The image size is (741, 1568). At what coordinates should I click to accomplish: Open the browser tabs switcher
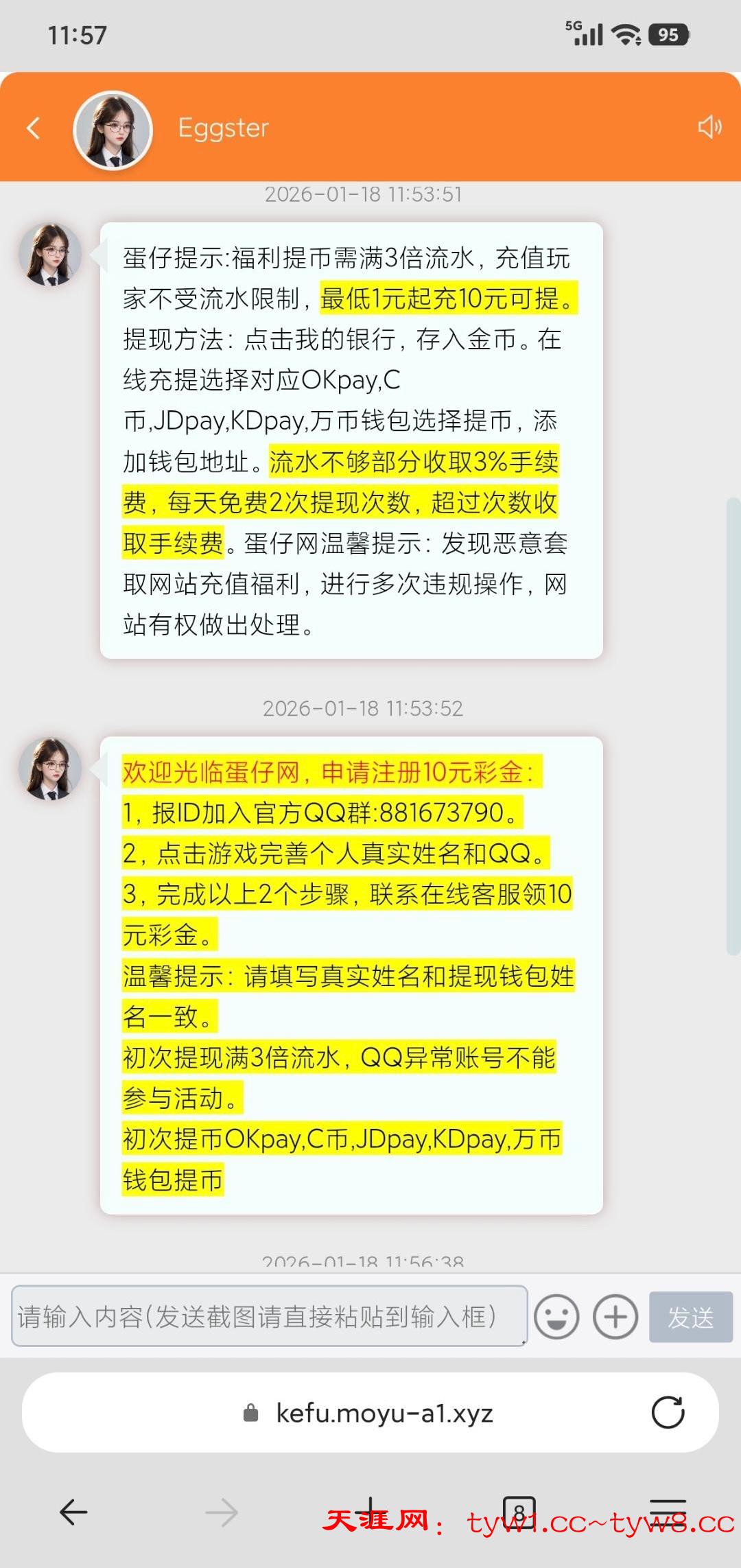pyautogui.click(x=519, y=1512)
